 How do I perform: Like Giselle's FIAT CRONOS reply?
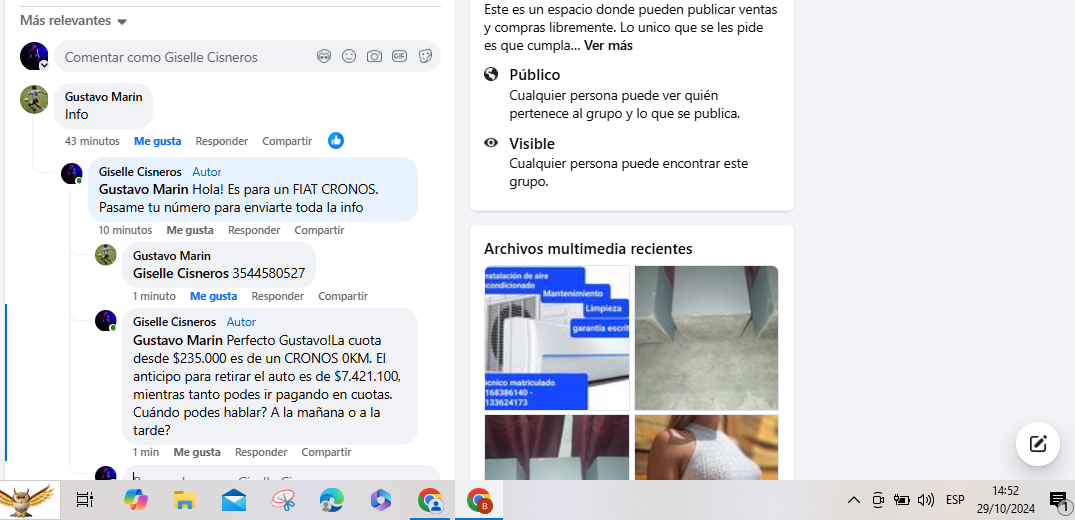click(190, 230)
